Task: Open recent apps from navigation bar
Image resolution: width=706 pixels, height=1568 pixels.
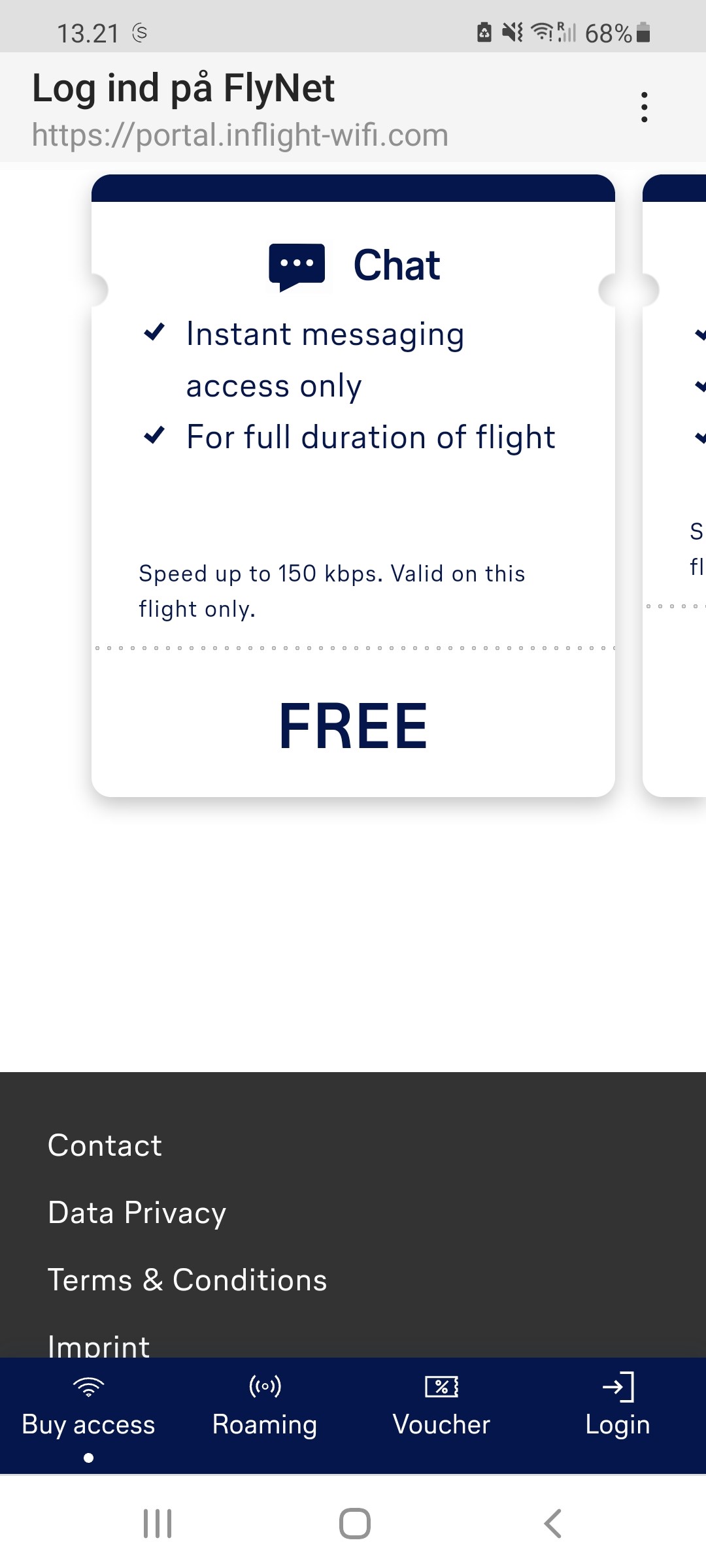Action: pos(158,1524)
